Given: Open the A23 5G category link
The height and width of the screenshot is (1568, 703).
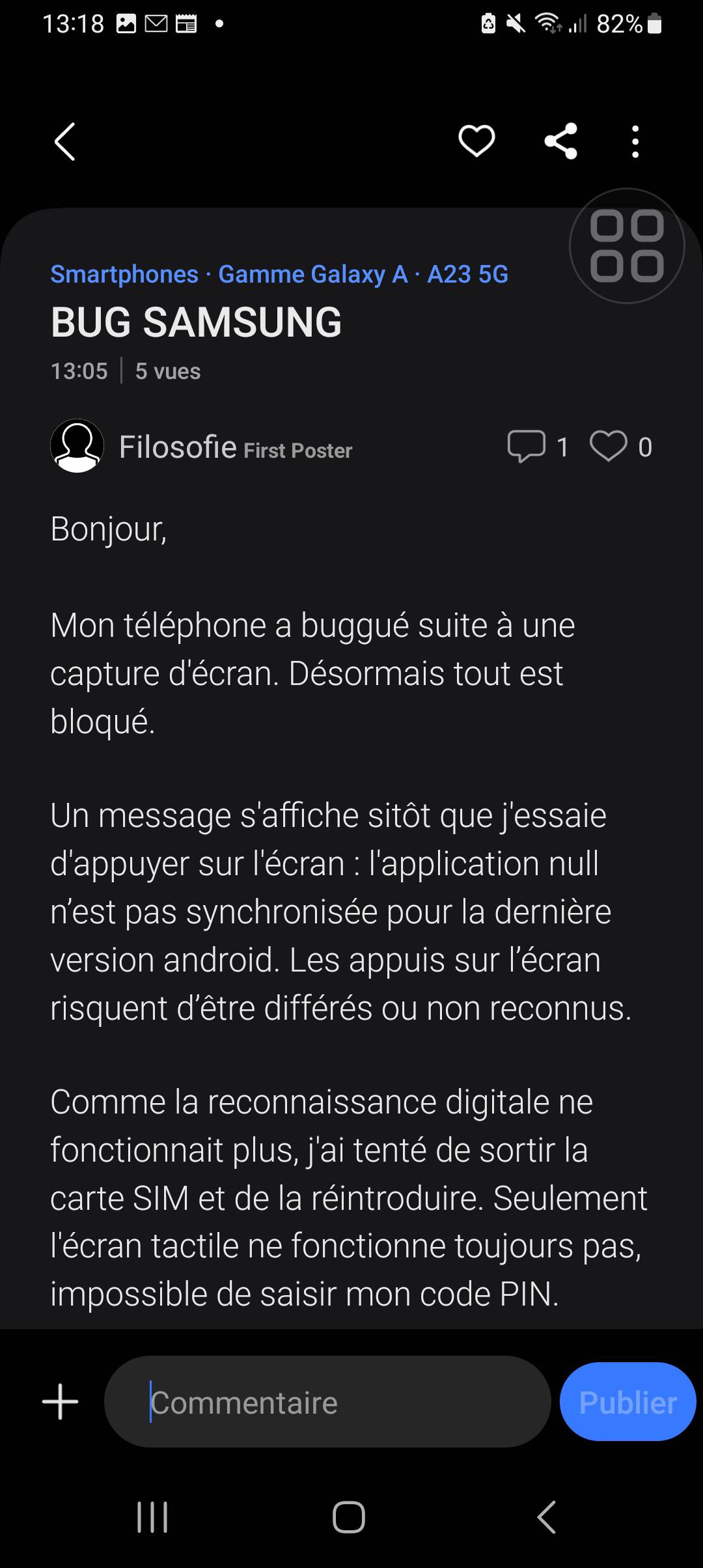Looking at the screenshot, I should tap(467, 274).
